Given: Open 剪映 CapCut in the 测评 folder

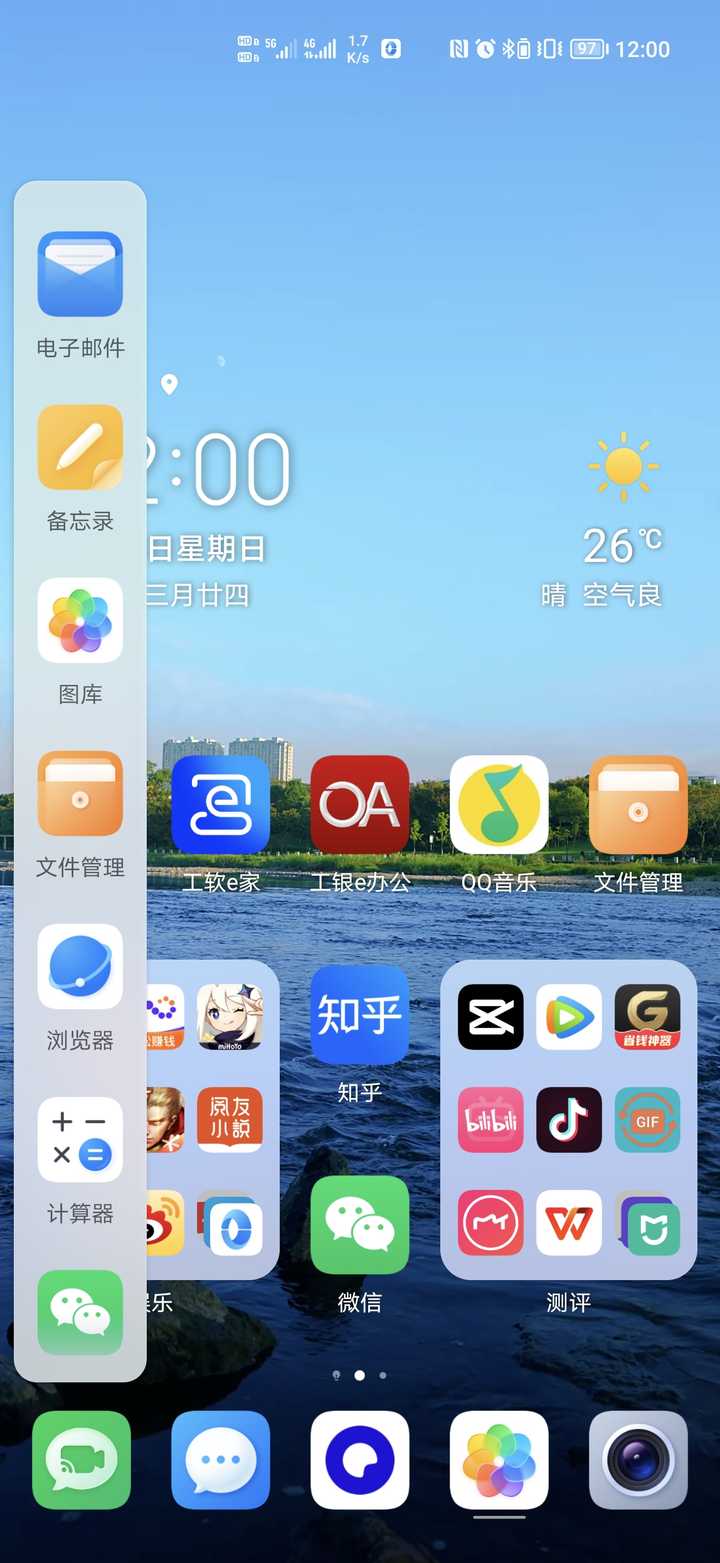Looking at the screenshot, I should point(490,1018).
